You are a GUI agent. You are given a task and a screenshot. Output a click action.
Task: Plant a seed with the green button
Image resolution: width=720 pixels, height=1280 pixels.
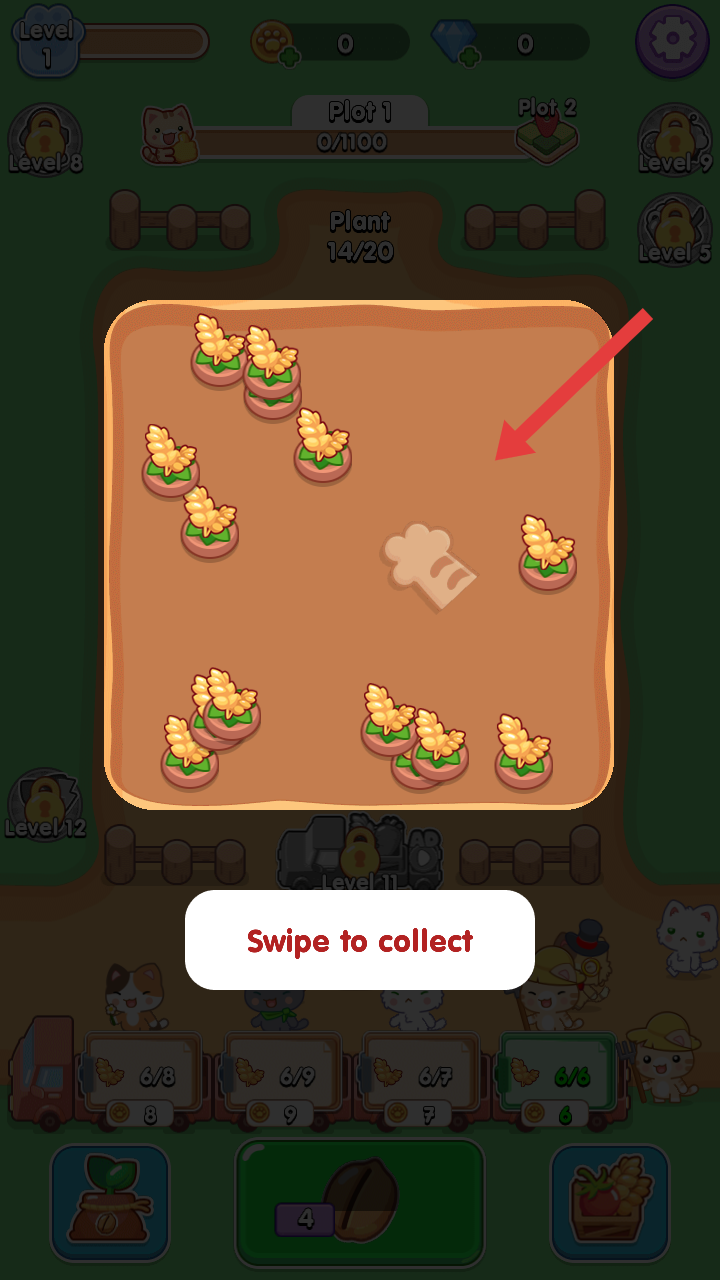click(360, 1203)
